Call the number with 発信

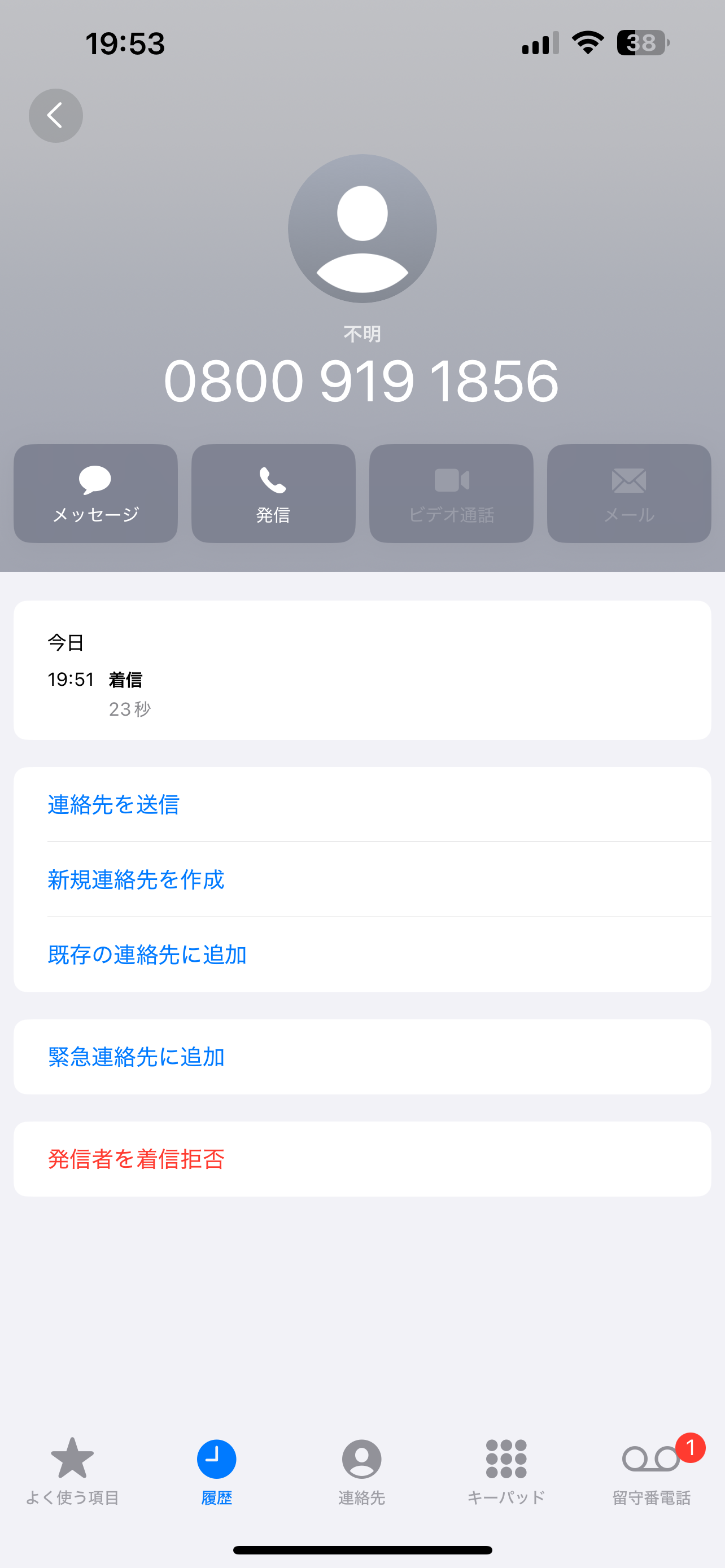point(273,493)
